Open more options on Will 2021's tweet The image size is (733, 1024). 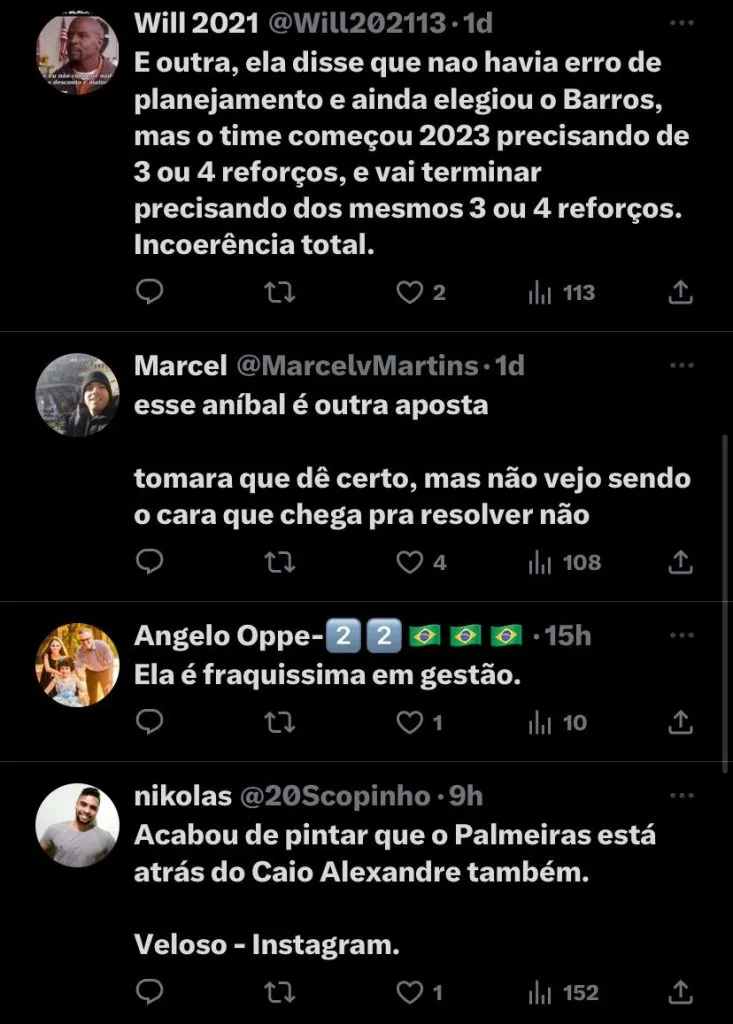pos(681,22)
